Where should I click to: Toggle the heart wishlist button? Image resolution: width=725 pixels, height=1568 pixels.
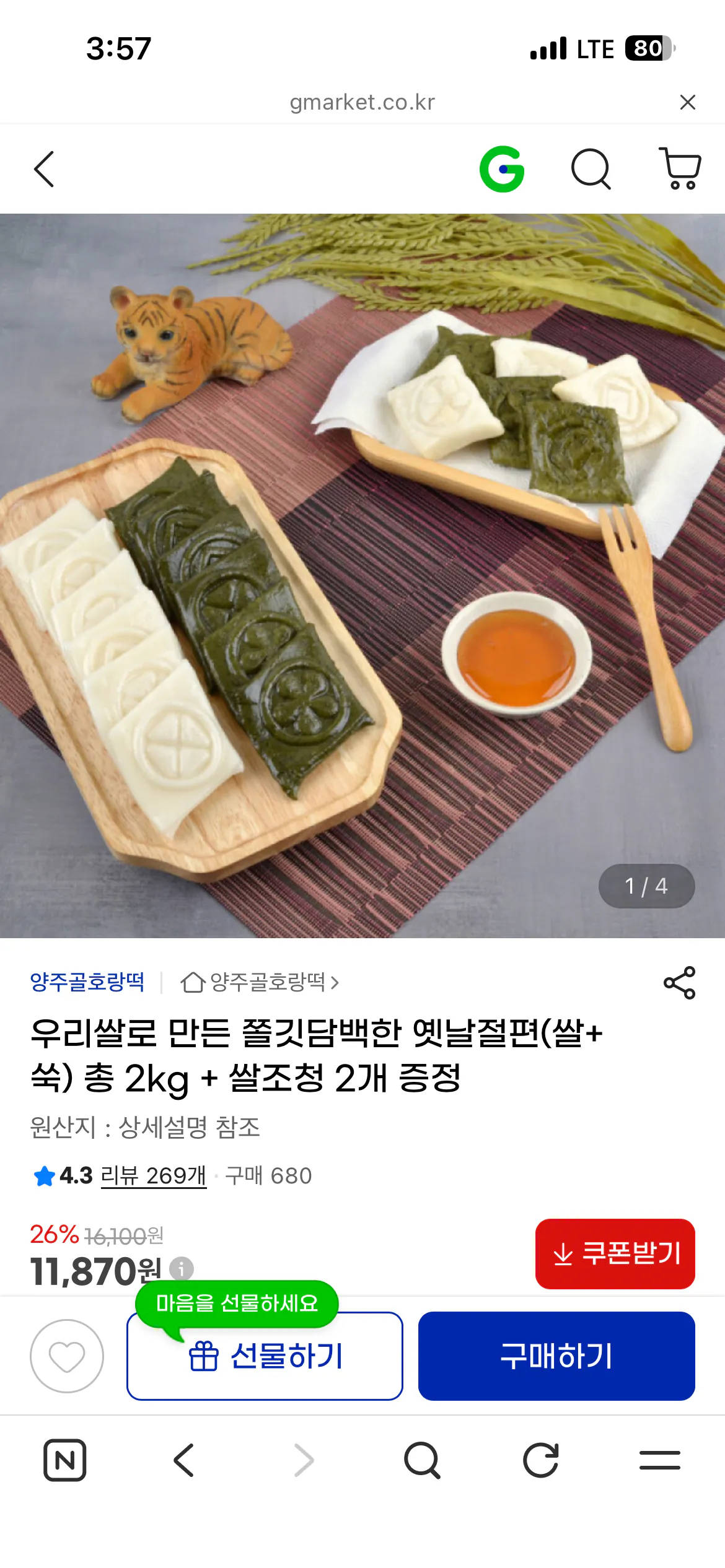click(x=67, y=1356)
